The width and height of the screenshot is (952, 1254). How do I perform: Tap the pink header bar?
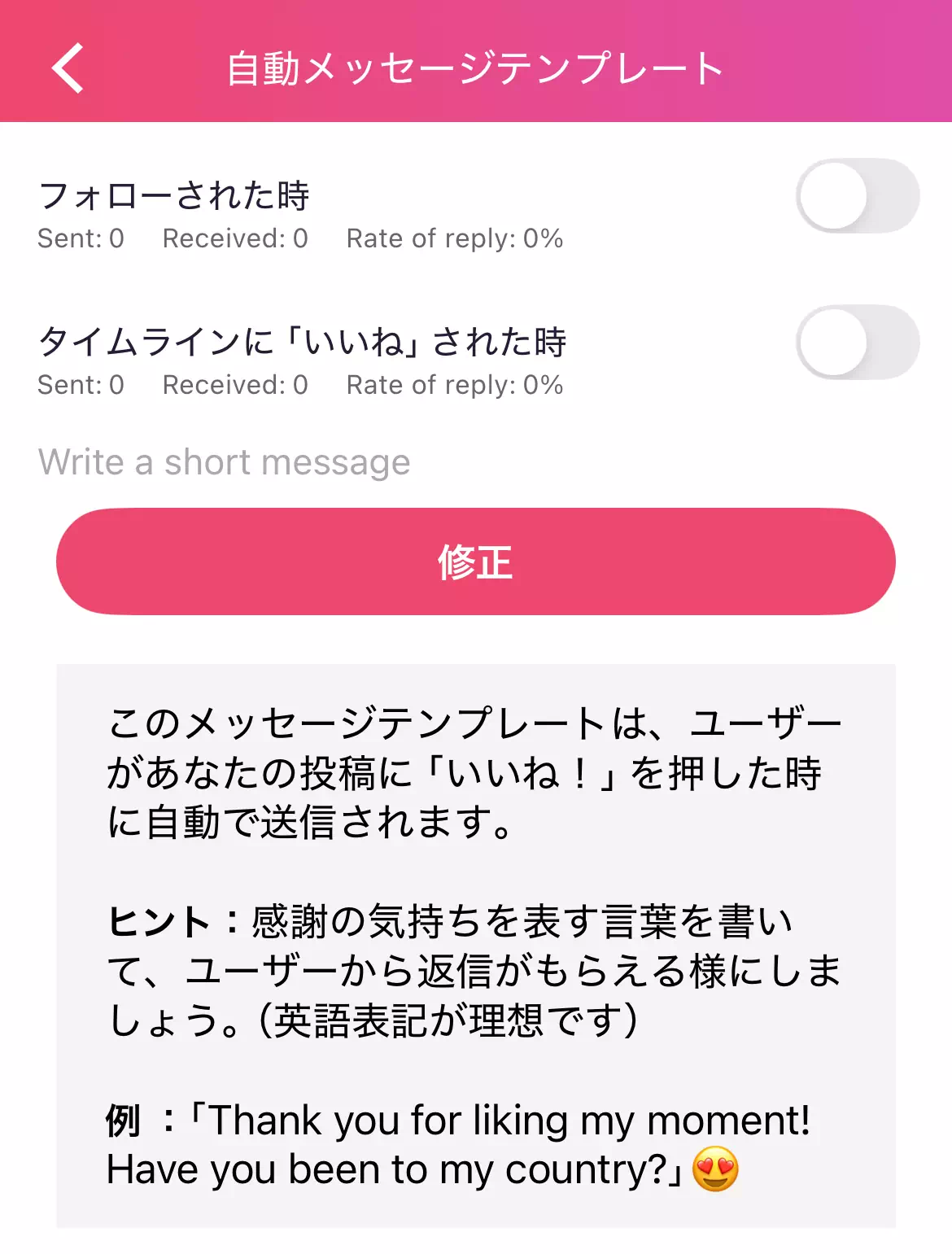coord(474,63)
